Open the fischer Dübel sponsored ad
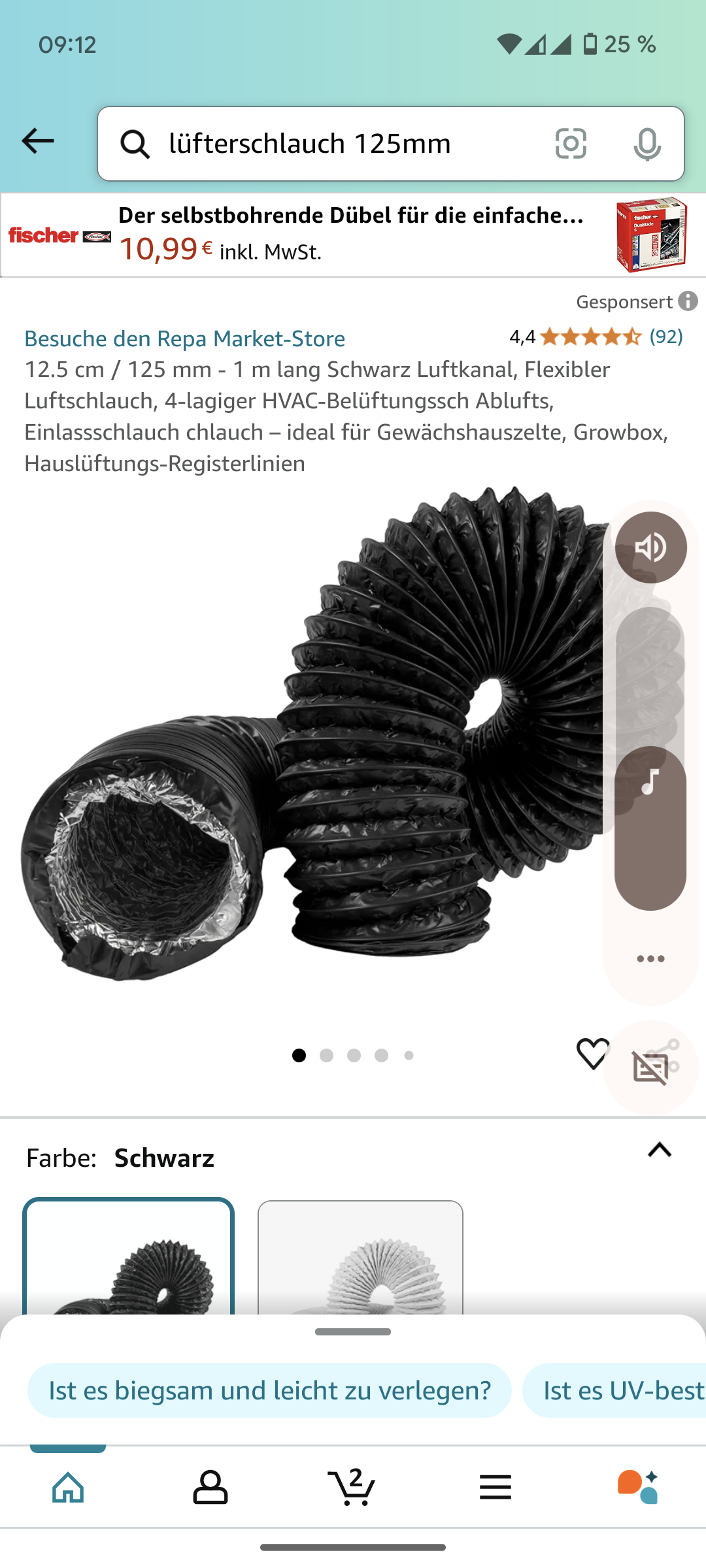 click(x=353, y=235)
